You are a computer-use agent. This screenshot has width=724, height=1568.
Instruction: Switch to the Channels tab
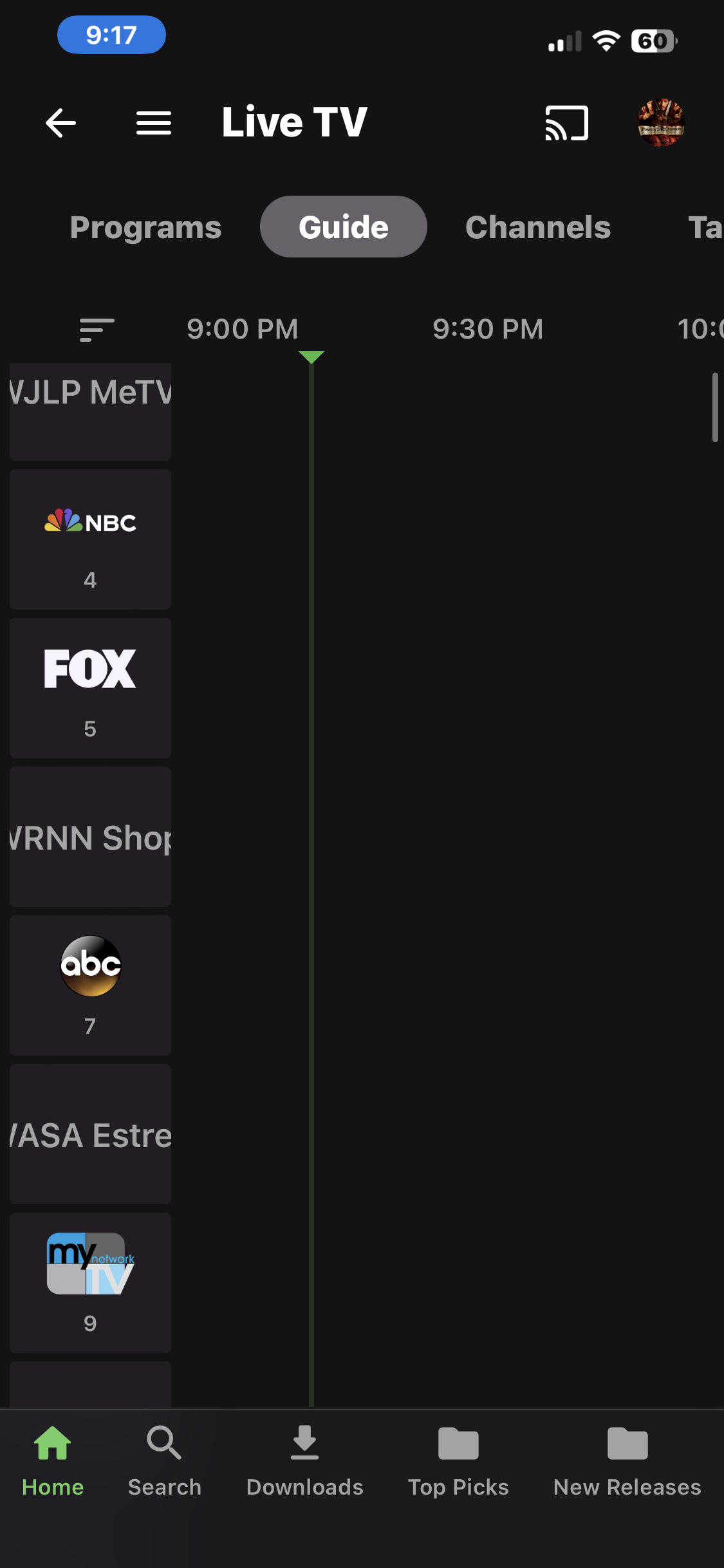click(538, 227)
